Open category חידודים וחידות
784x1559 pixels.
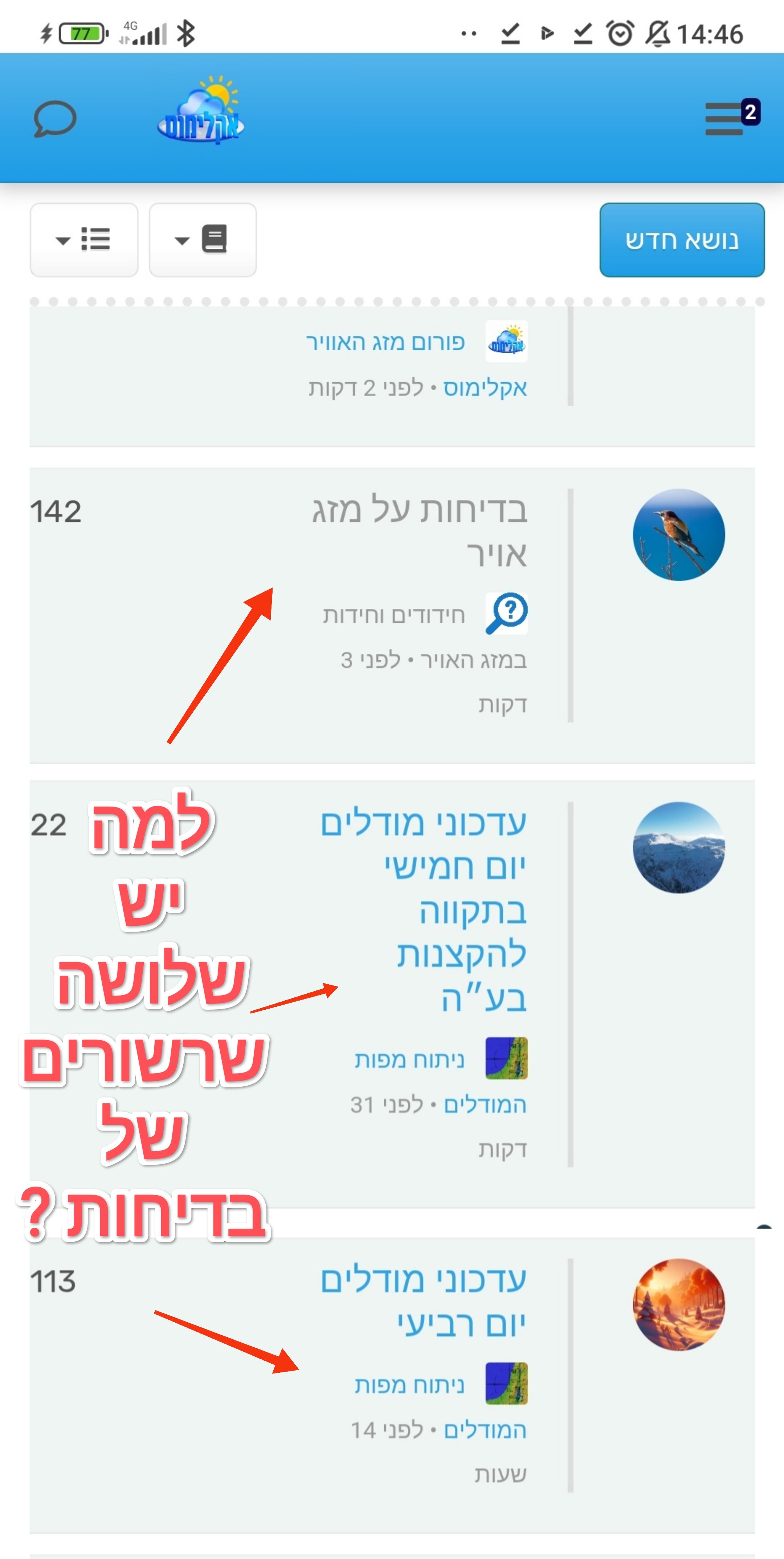tap(394, 615)
